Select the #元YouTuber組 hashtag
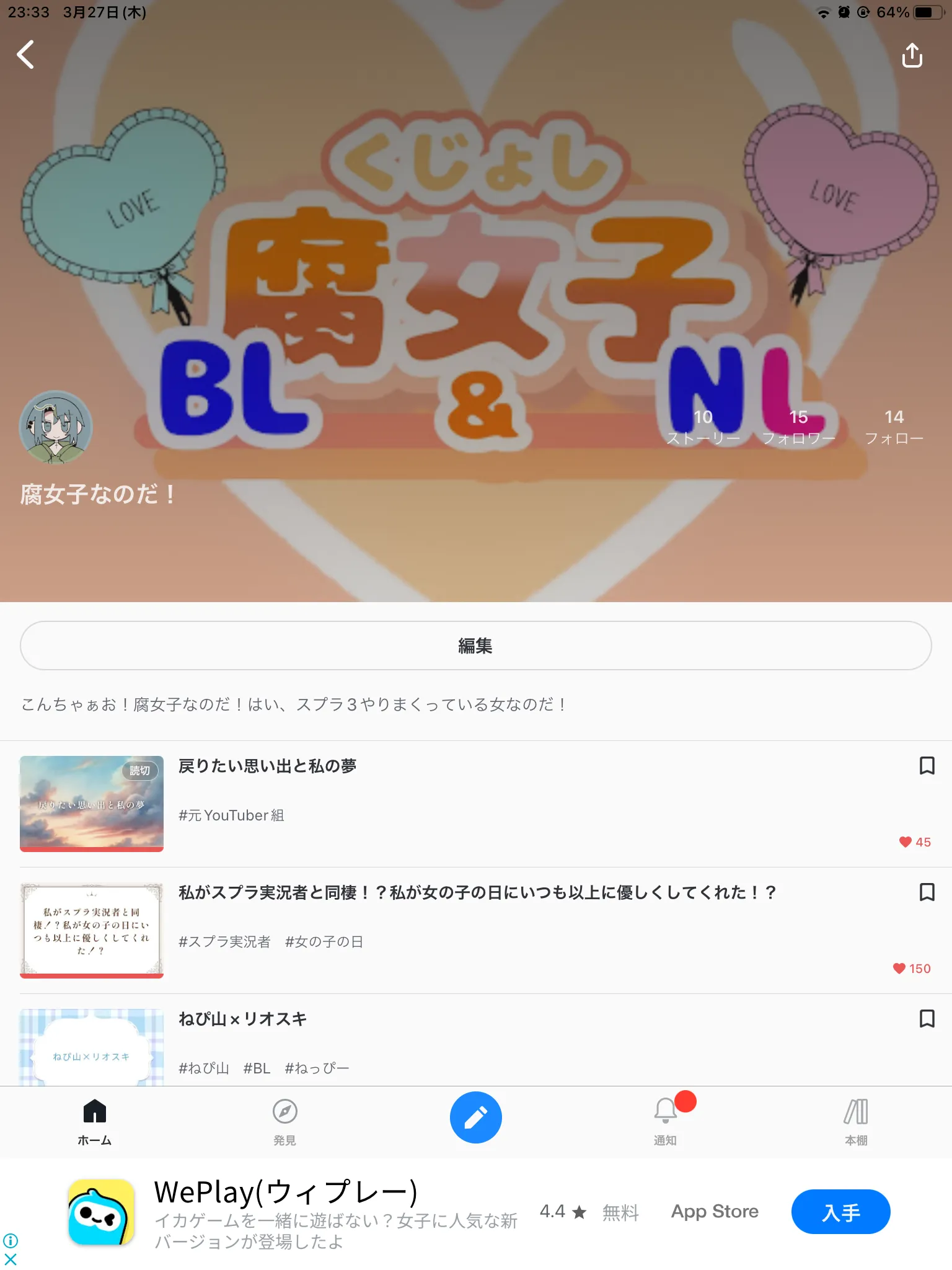 click(231, 815)
